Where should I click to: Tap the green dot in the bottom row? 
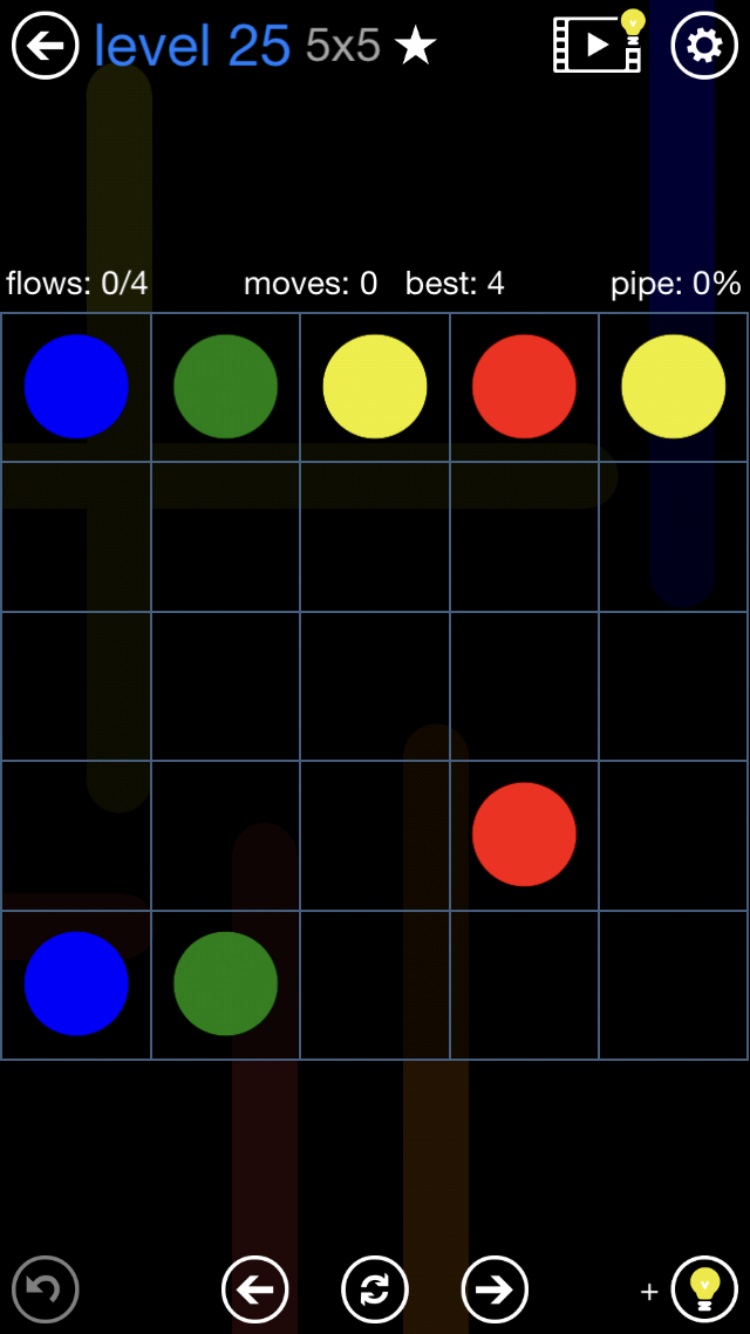(225, 983)
